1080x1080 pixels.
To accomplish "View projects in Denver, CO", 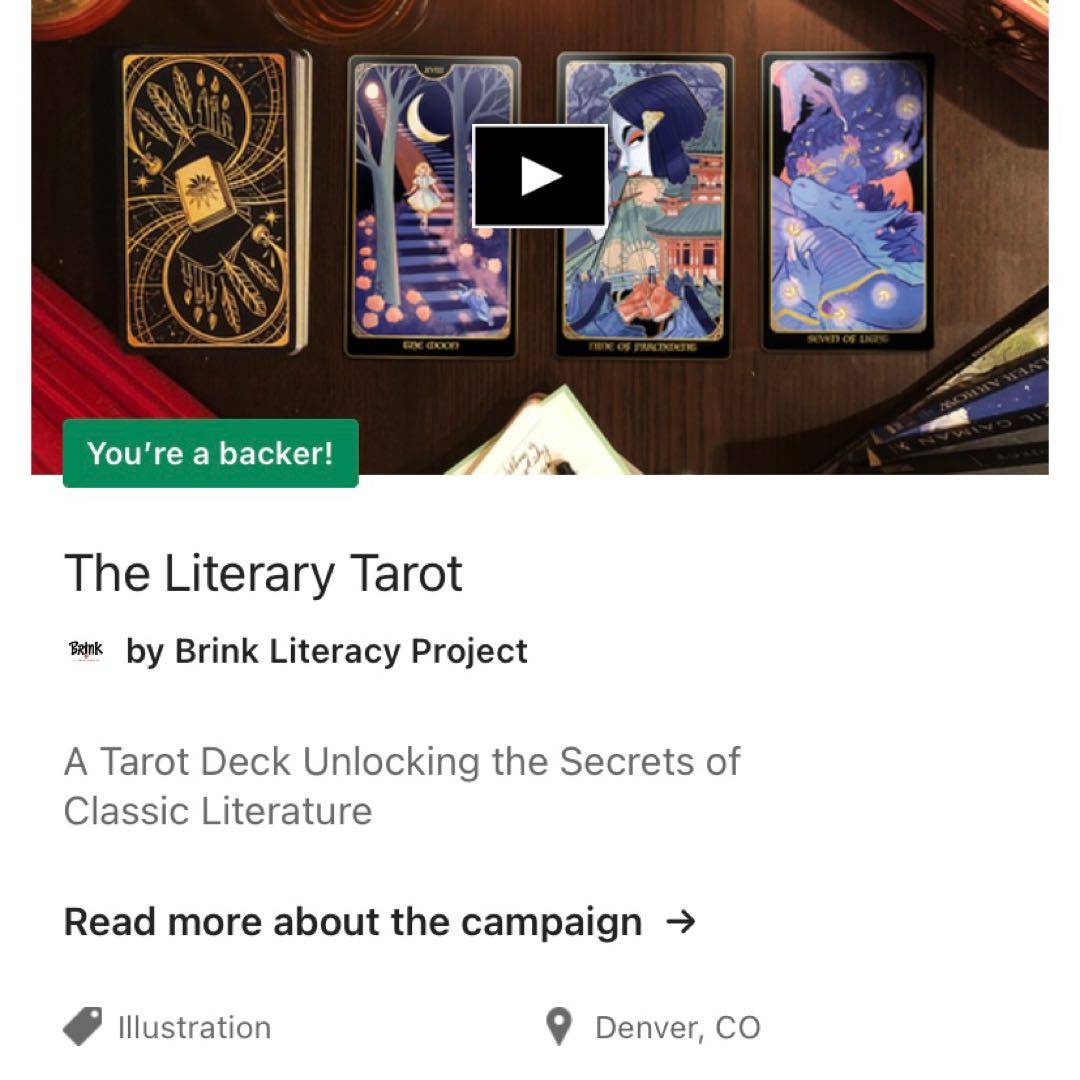I will (676, 1027).
